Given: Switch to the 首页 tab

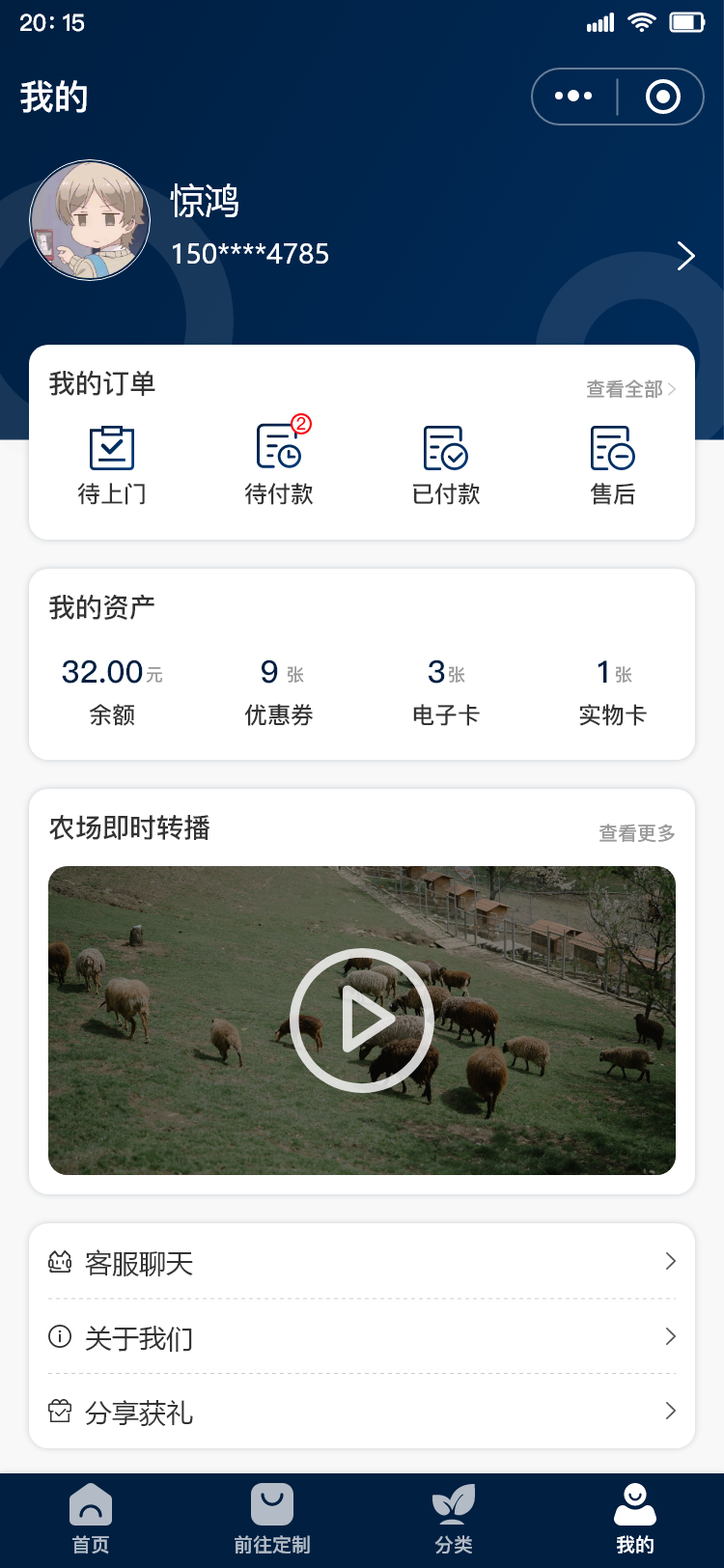Looking at the screenshot, I should (91, 1518).
